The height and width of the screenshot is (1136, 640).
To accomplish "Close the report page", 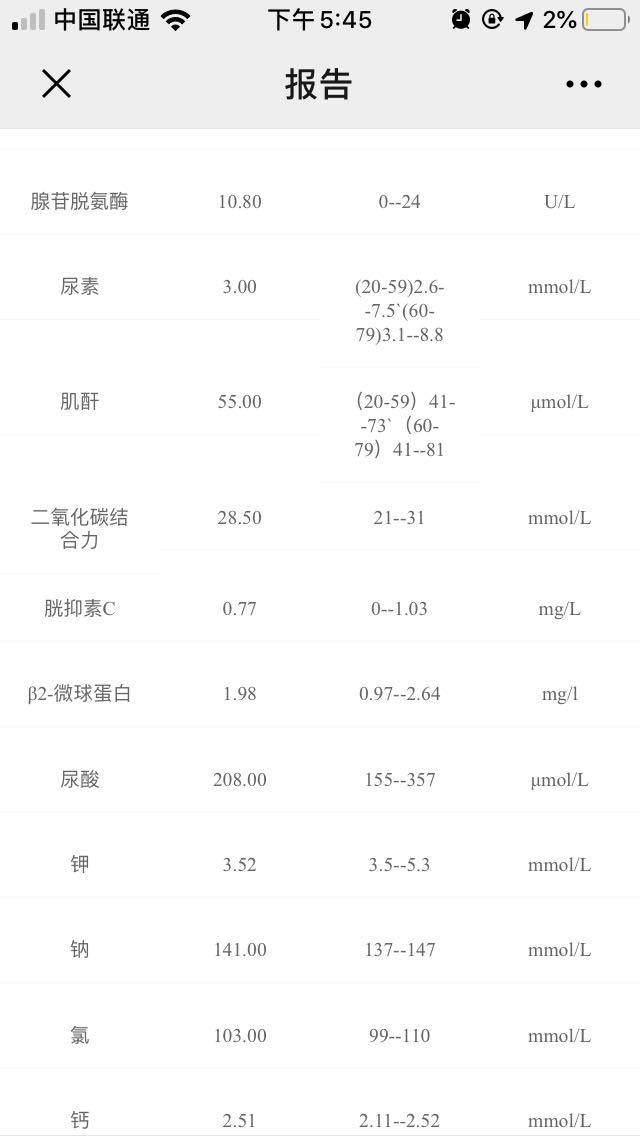I will (x=57, y=84).
